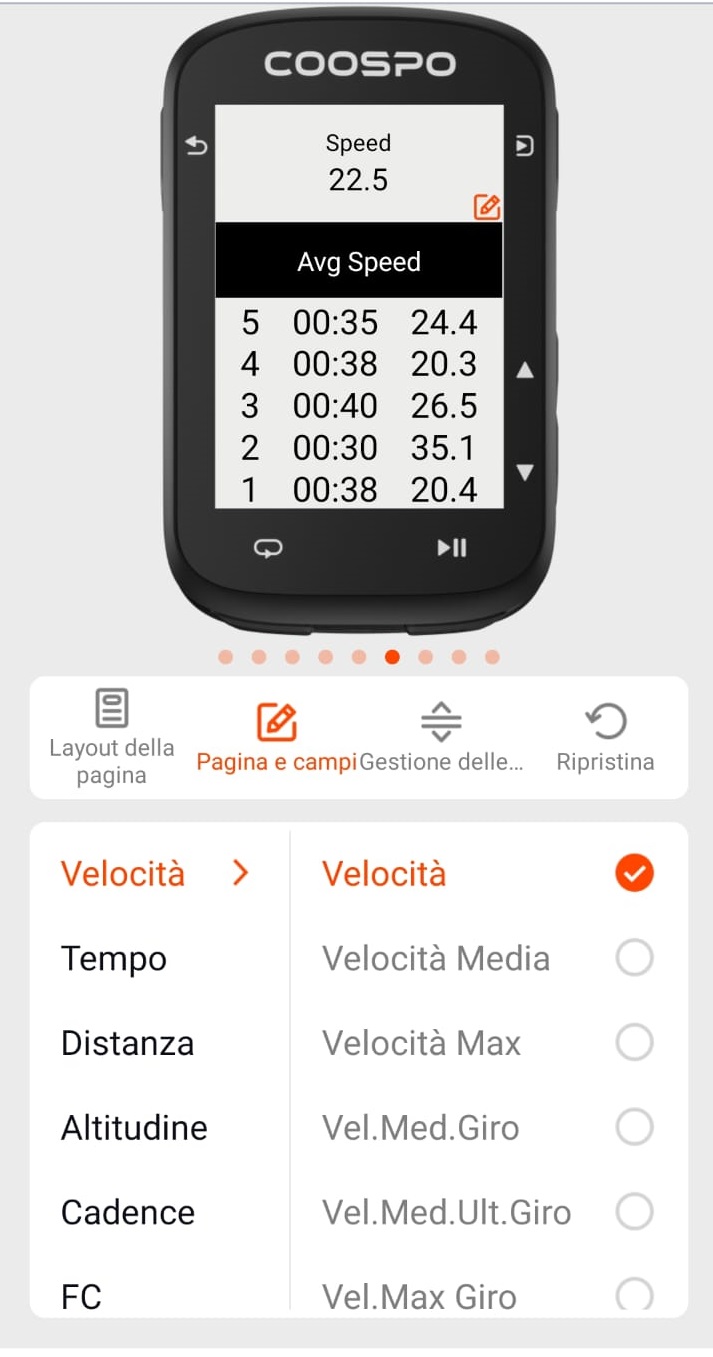Tap the checked Velocità field option
This screenshot has width=713, height=1357.
pos(634,874)
